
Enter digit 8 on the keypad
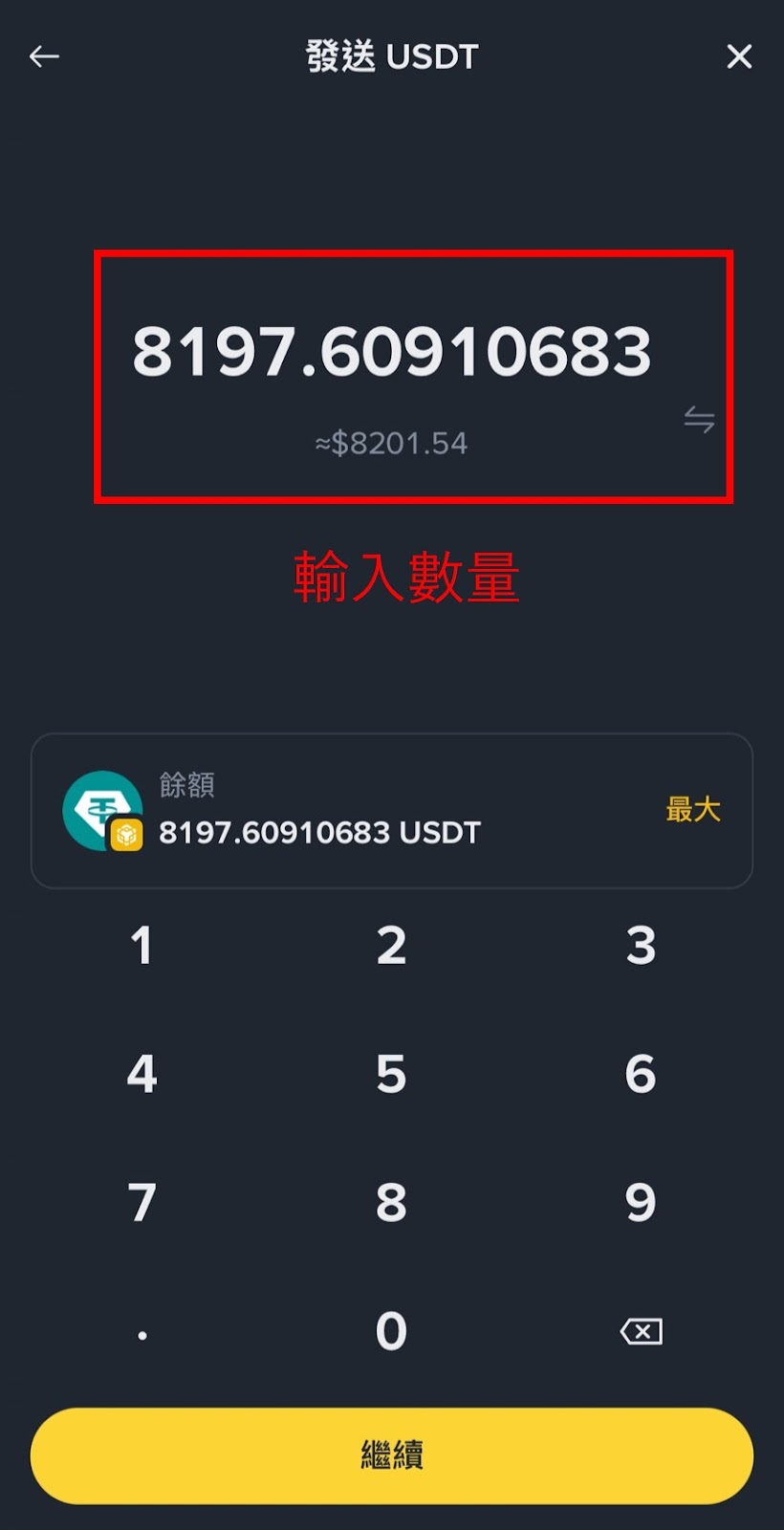tap(391, 1202)
